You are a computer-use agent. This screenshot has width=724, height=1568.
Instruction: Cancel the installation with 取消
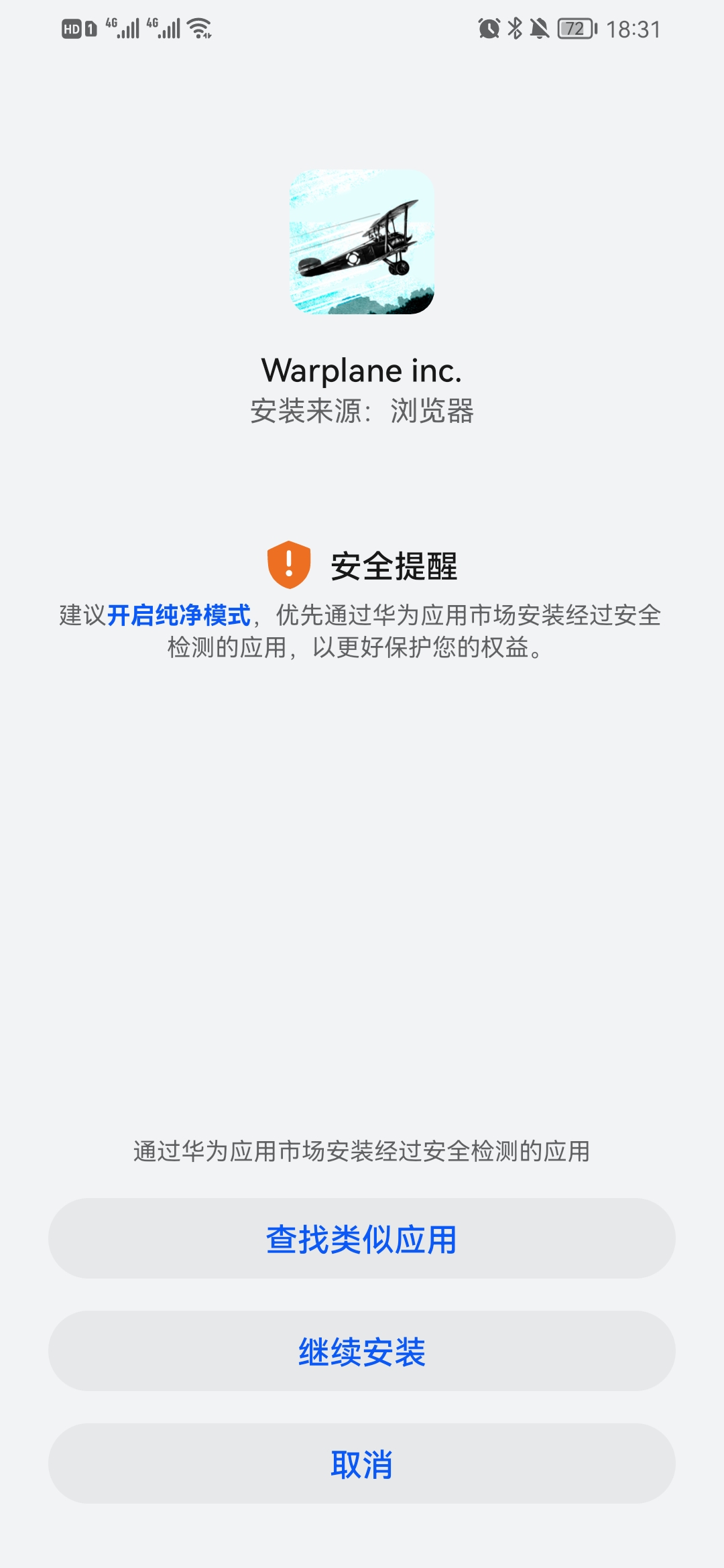coord(361,1463)
